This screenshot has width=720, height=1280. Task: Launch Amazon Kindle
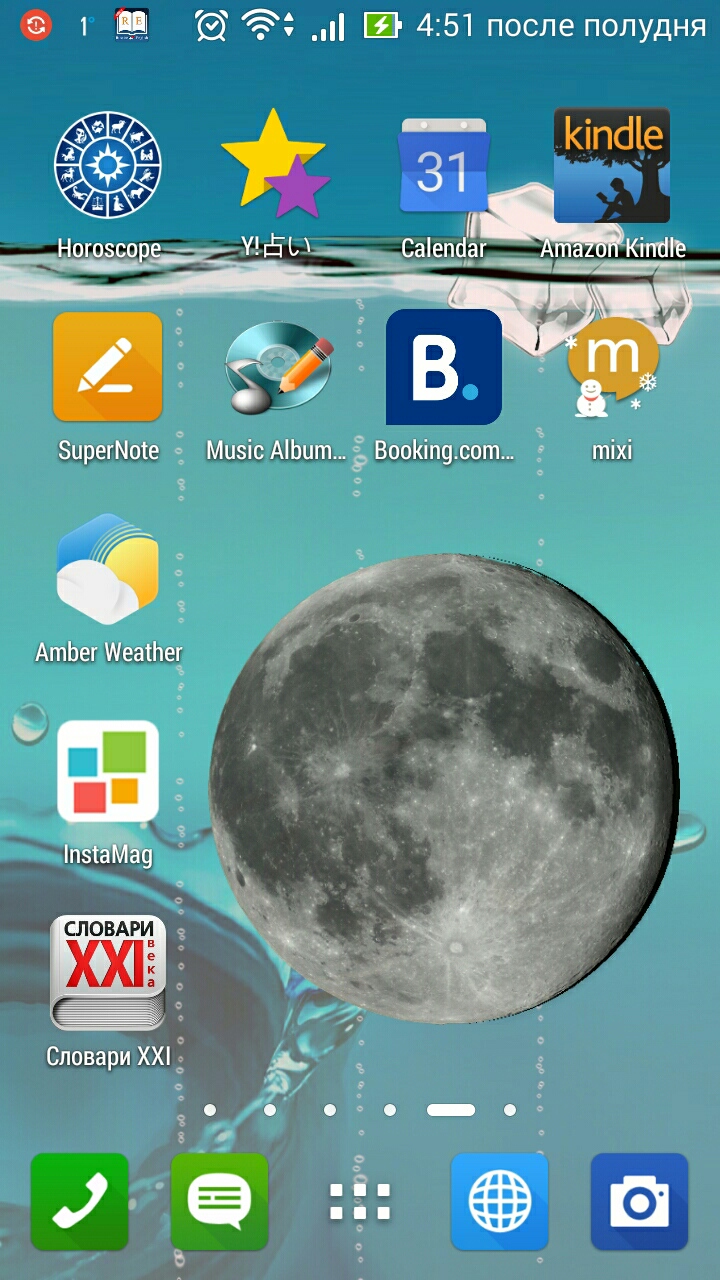tap(612, 166)
